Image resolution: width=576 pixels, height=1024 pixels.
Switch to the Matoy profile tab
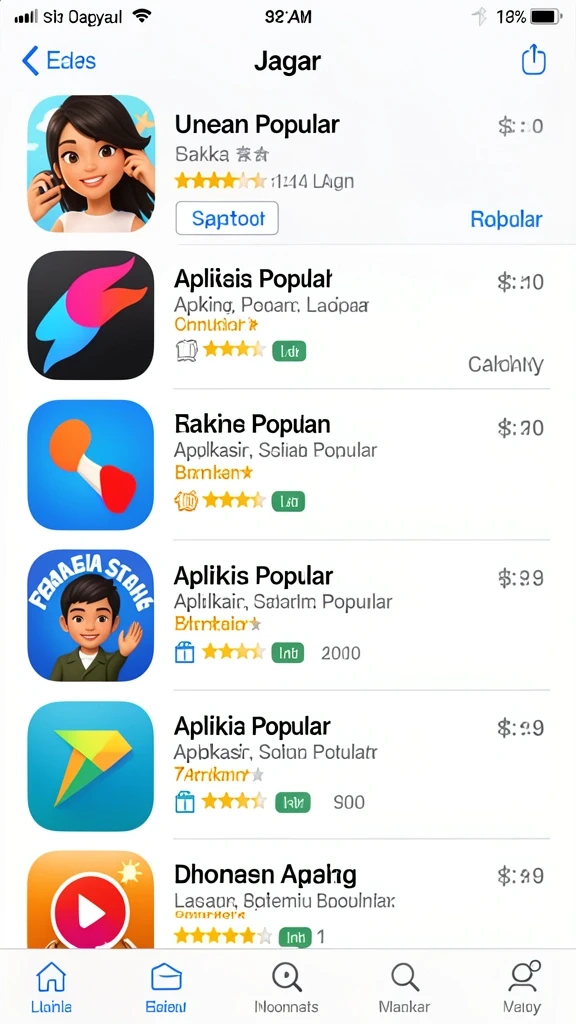(x=522, y=986)
